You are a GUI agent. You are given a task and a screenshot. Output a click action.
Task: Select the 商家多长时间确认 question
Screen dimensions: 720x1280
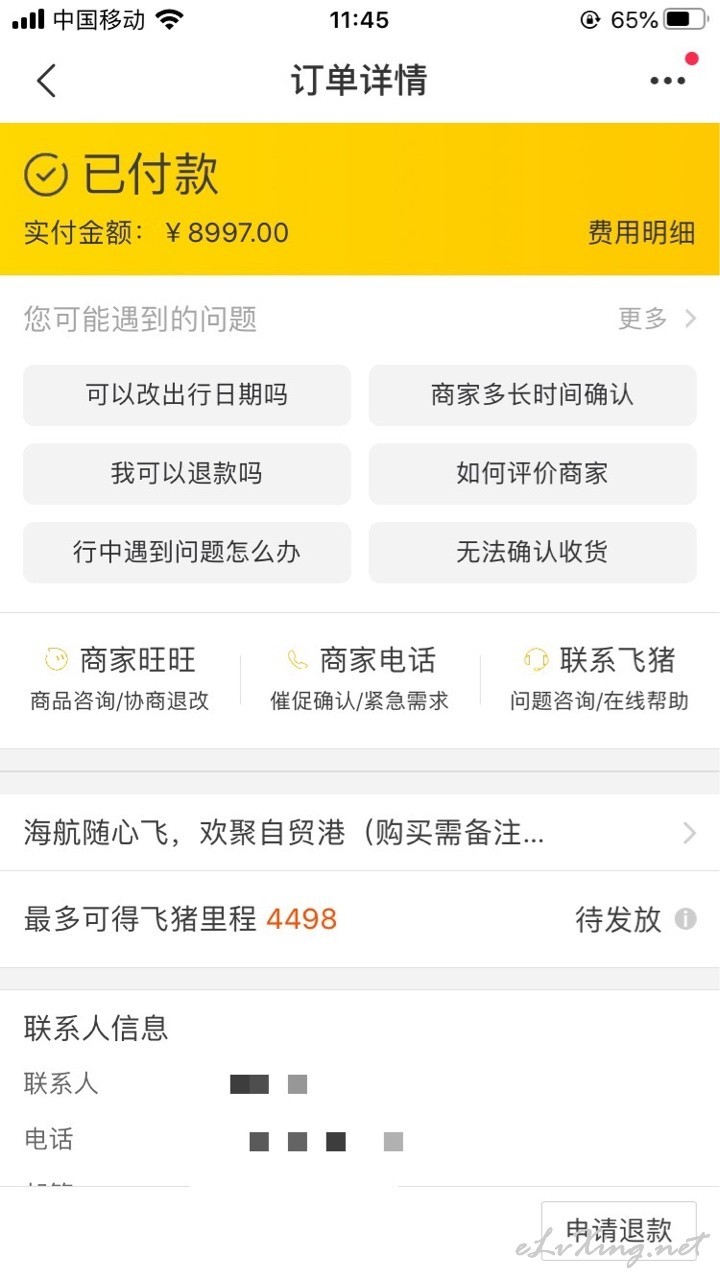click(532, 395)
